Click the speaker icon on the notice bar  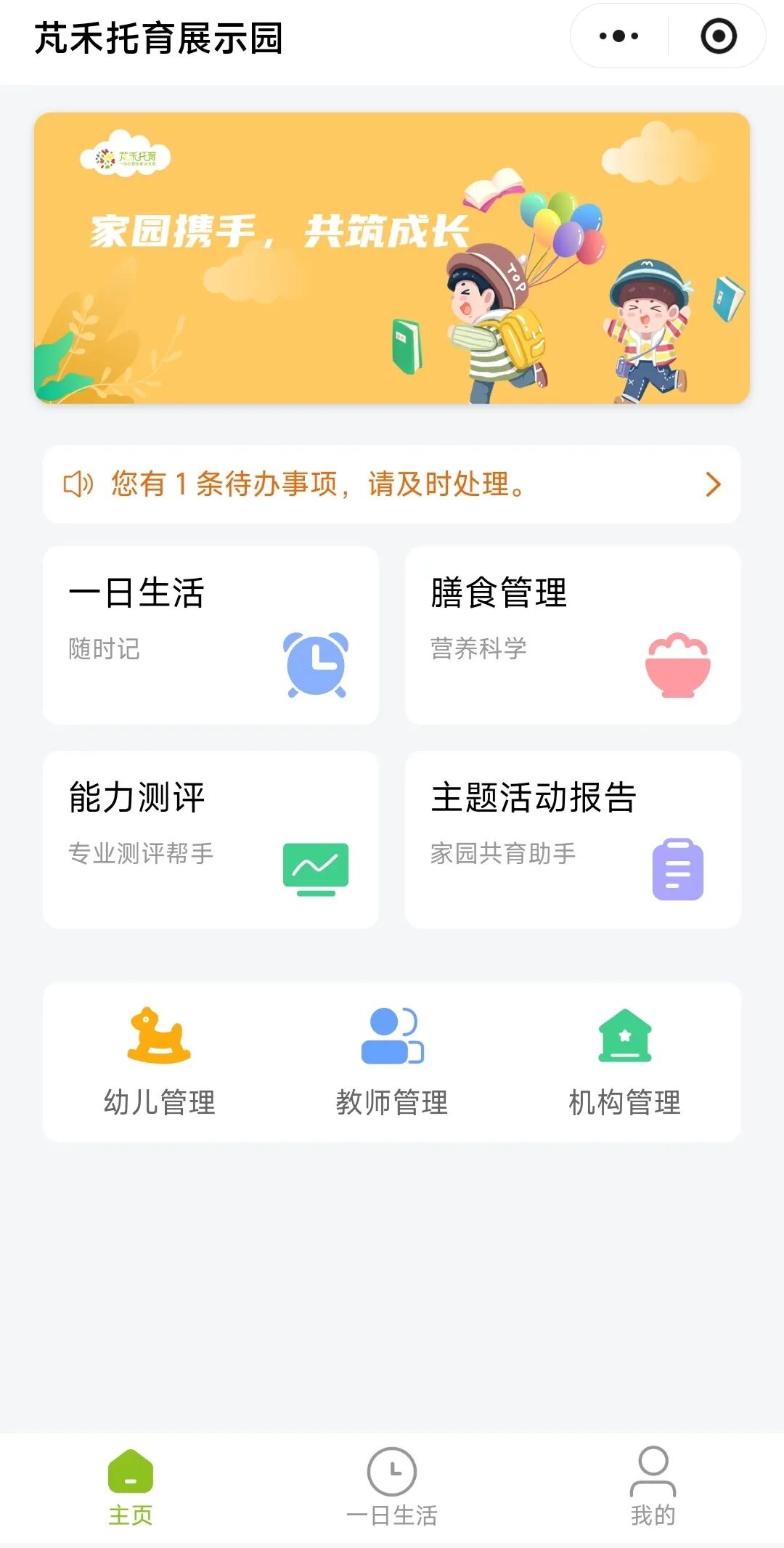point(80,484)
